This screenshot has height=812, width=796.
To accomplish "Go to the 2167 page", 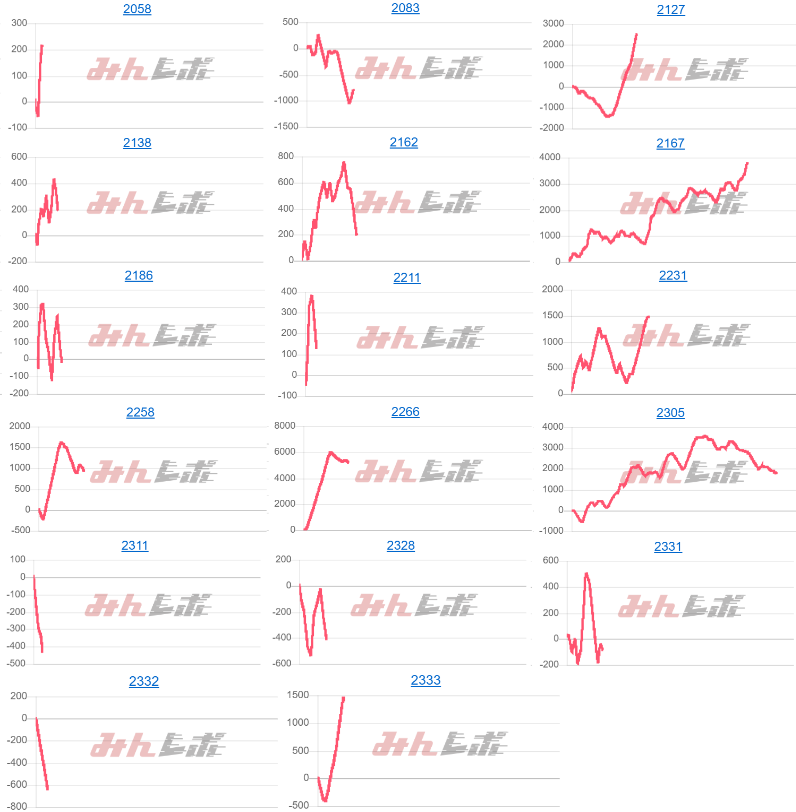I will pos(670,143).
